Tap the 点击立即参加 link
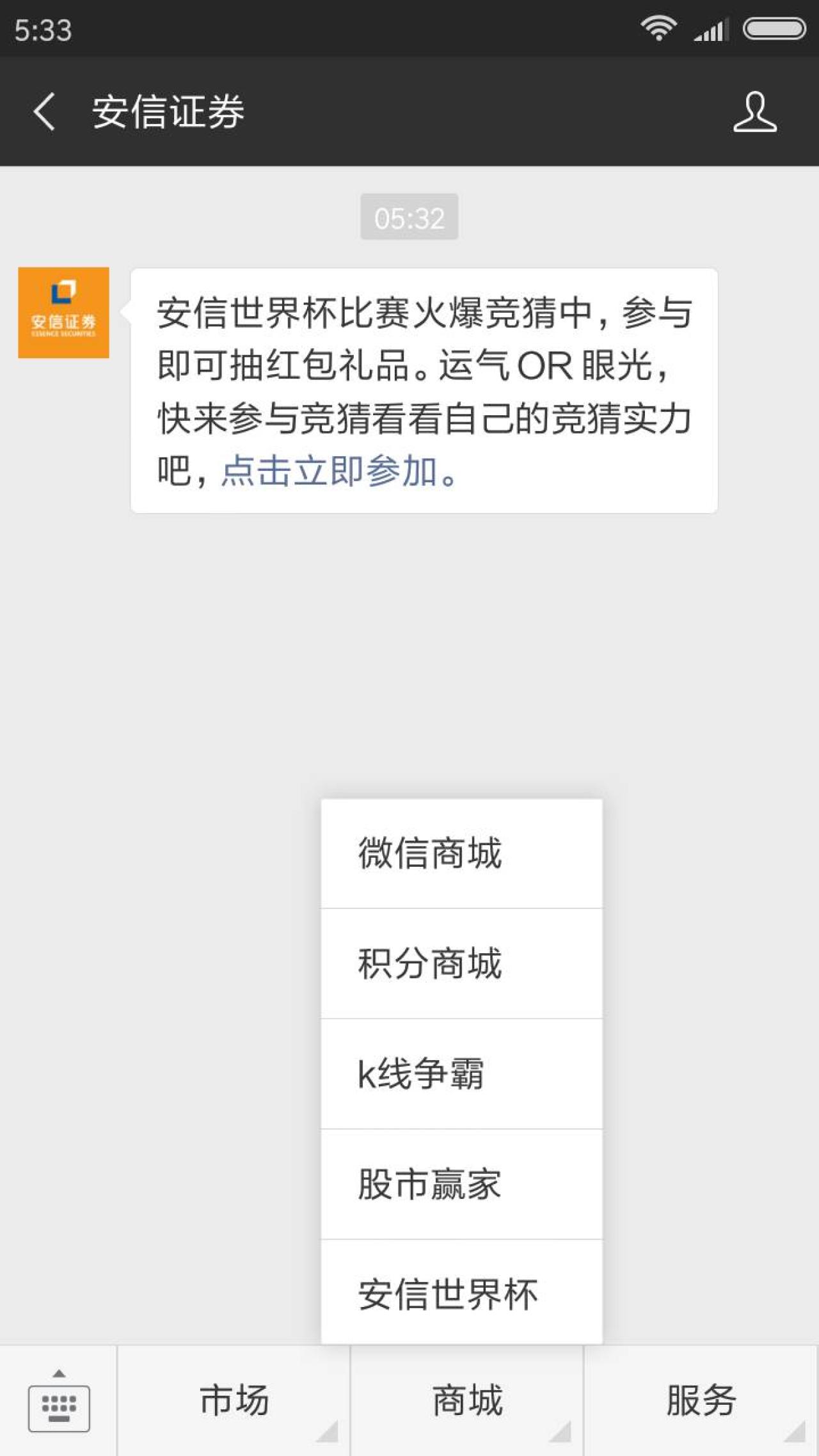 coord(339,471)
